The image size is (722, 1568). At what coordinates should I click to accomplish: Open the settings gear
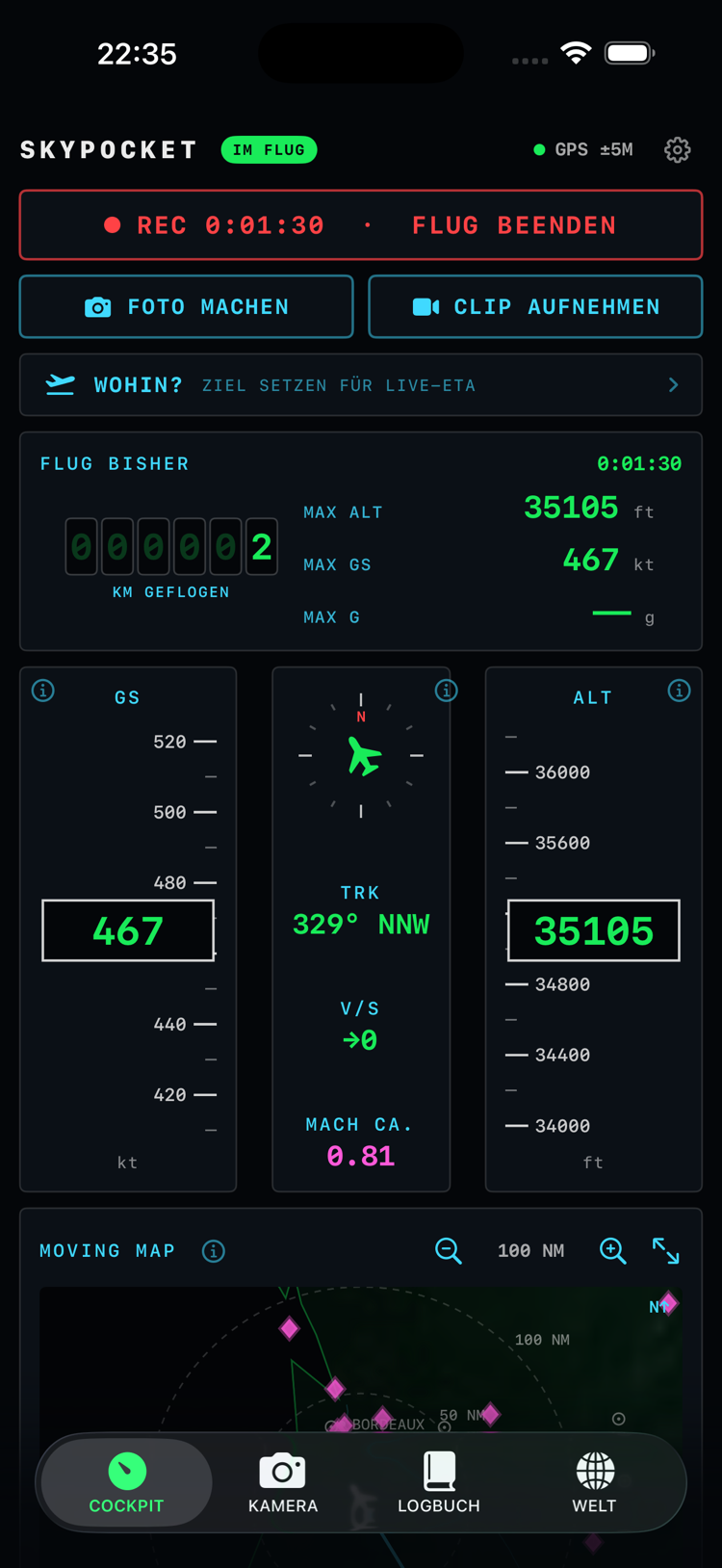point(678,150)
